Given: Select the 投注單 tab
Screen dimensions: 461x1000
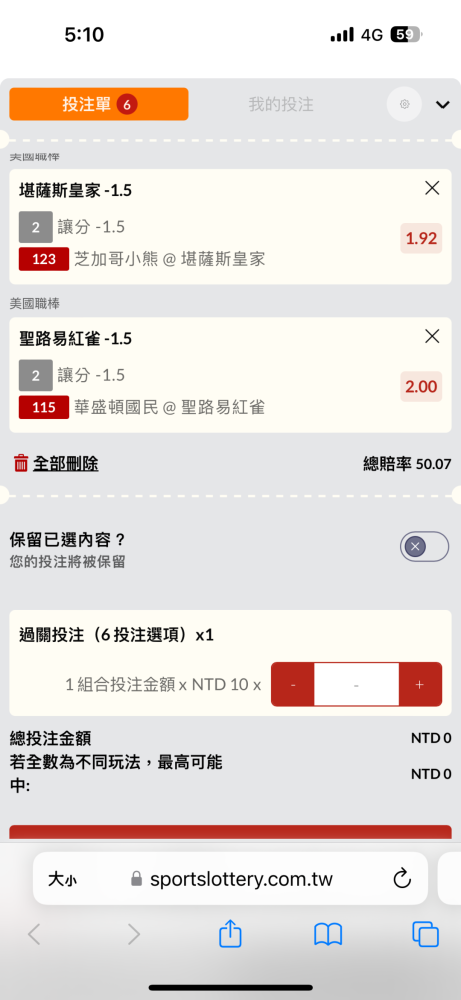Looking at the screenshot, I should click(99, 104).
